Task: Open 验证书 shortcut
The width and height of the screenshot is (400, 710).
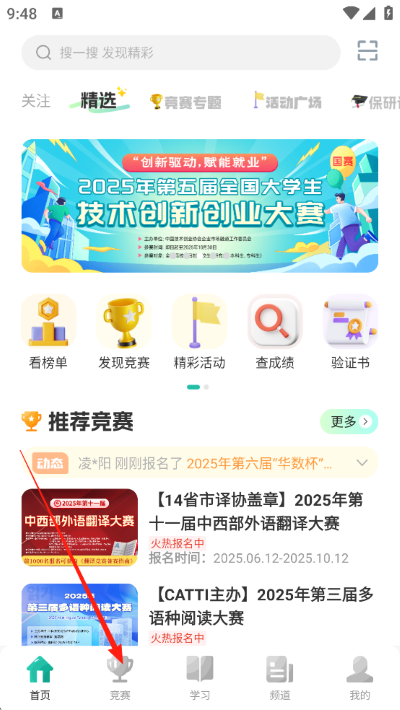Action: pyautogui.click(x=350, y=332)
